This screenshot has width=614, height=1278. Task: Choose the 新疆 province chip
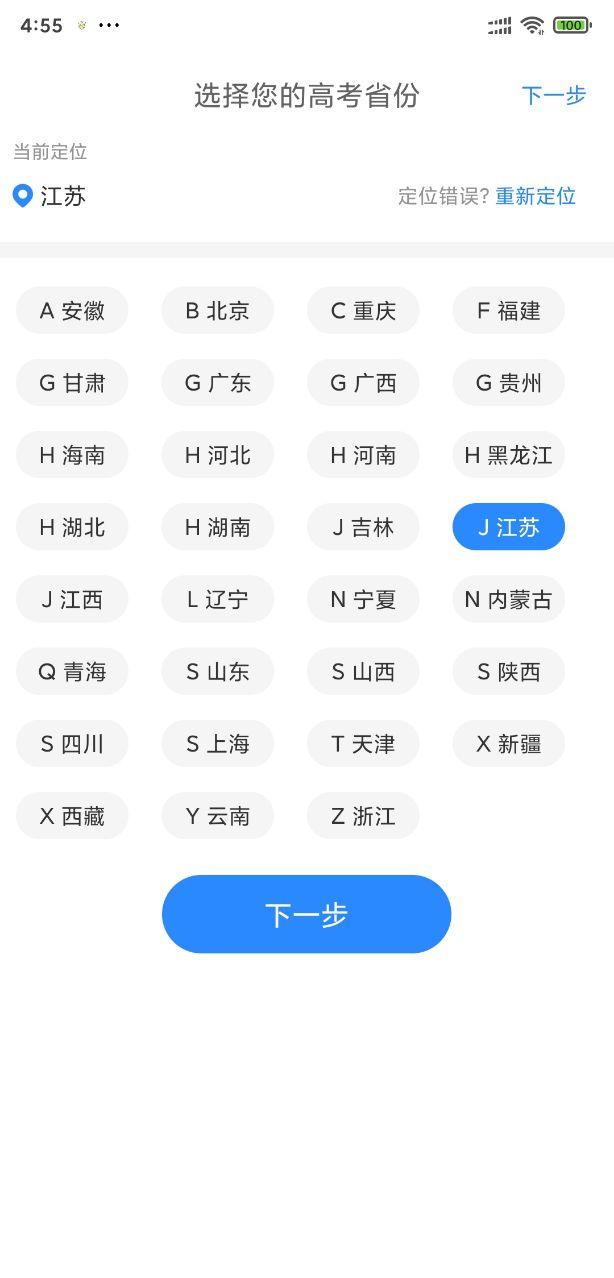pyautogui.click(x=508, y=744)
